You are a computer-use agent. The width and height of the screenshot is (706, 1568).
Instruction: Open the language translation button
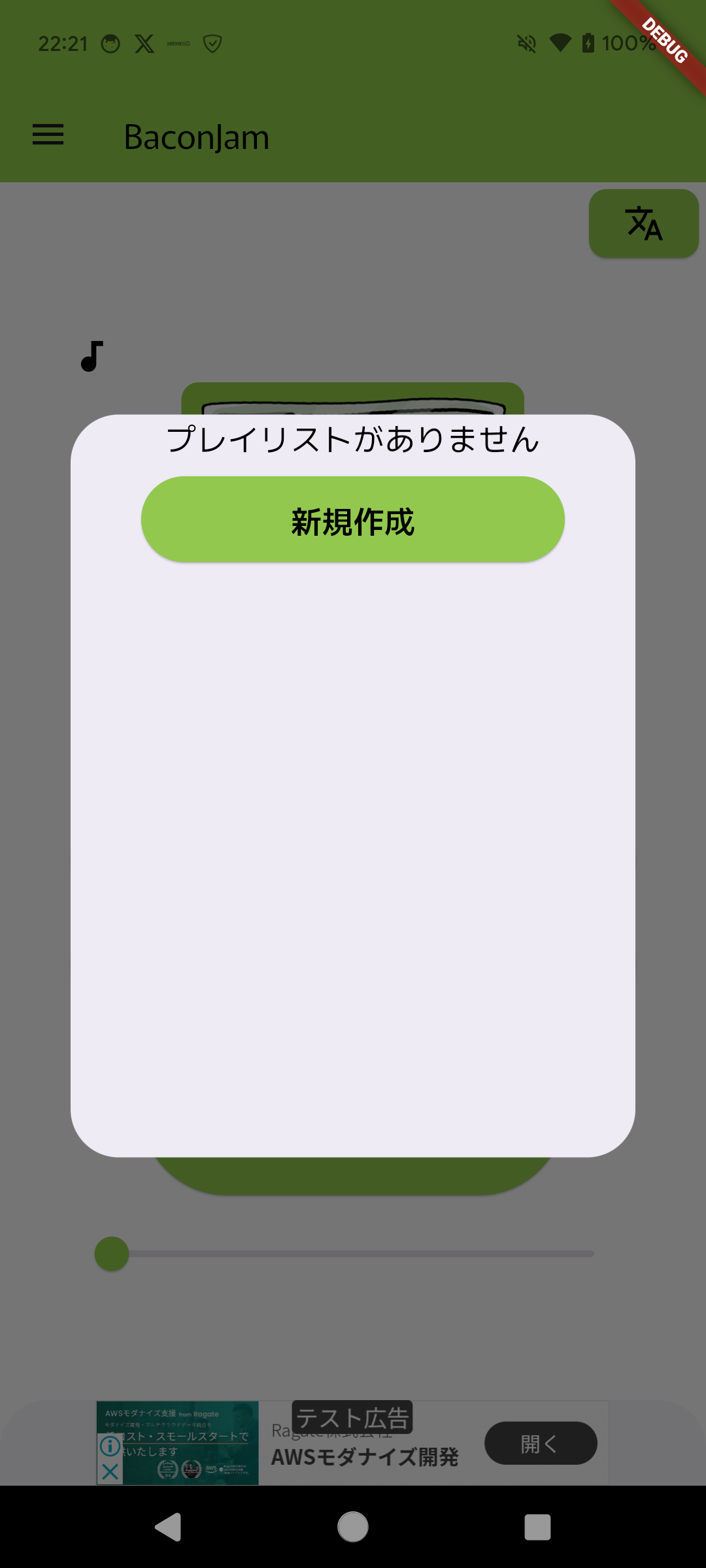point(643,223)
